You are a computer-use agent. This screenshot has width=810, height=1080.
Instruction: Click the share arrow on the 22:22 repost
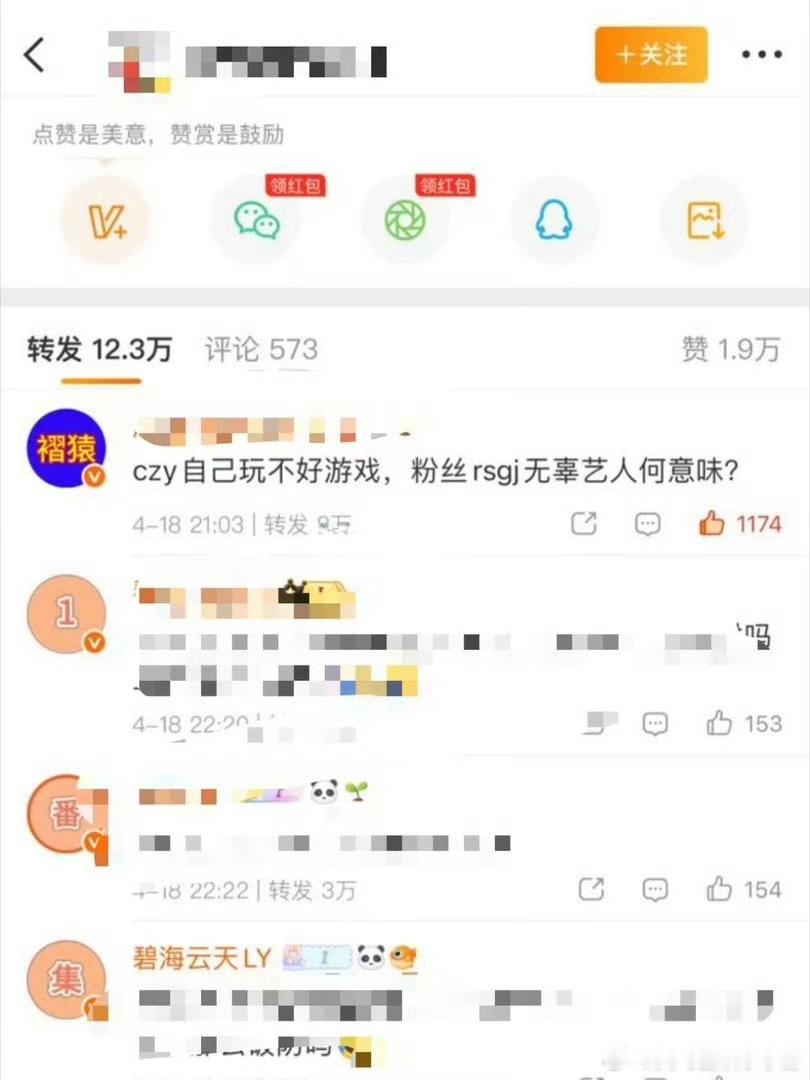(592, 889)
